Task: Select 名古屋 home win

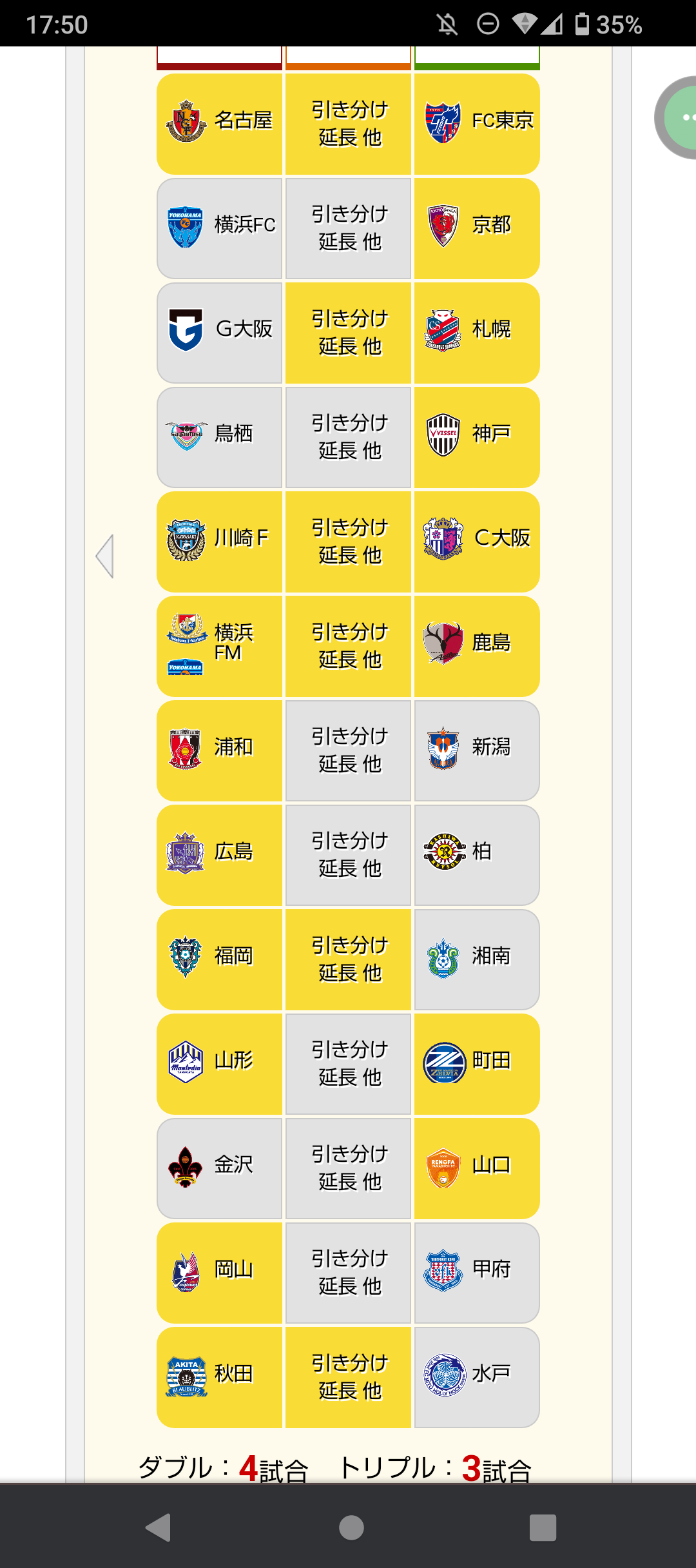Action: [220, 124]
